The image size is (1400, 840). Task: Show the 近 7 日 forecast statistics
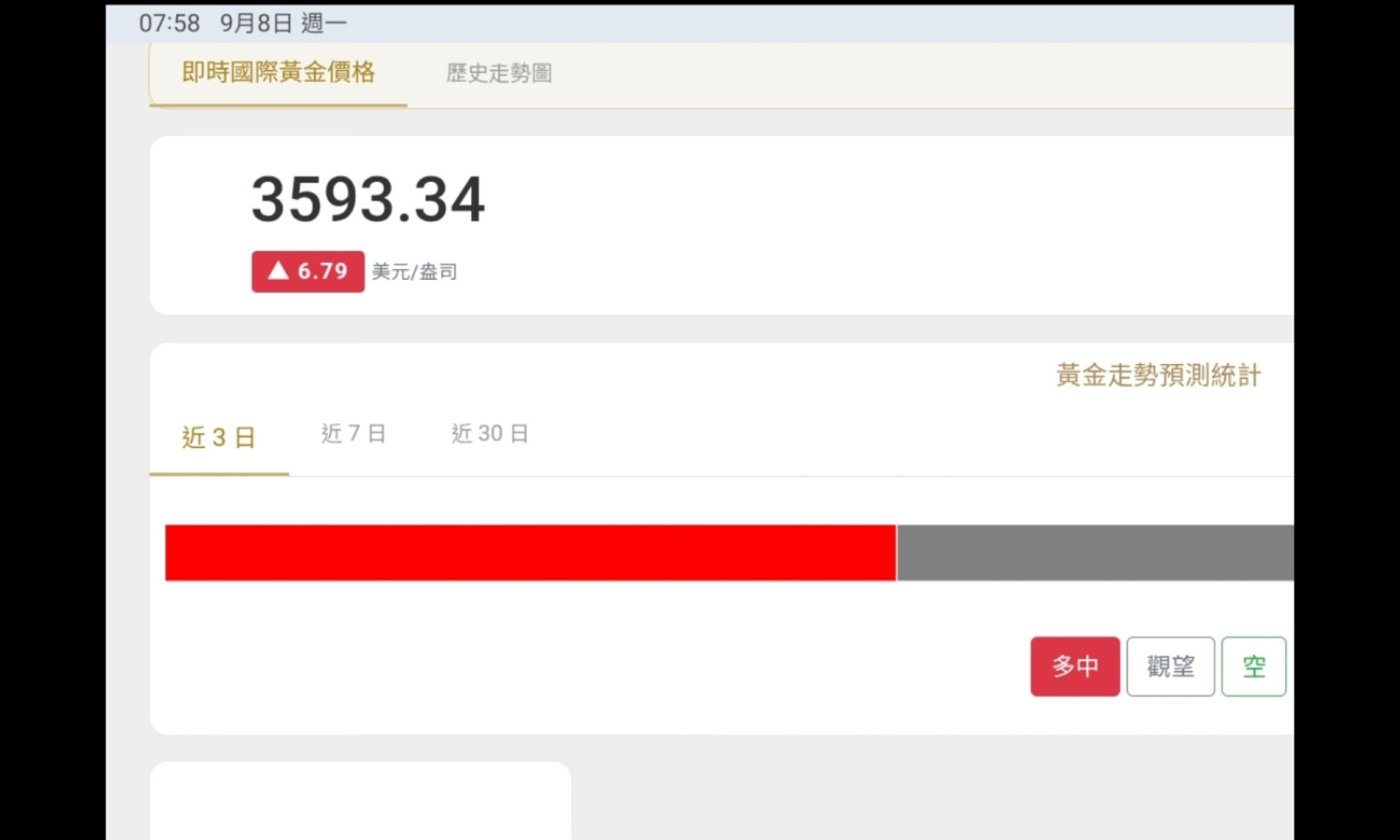click(x=354, y=434)
